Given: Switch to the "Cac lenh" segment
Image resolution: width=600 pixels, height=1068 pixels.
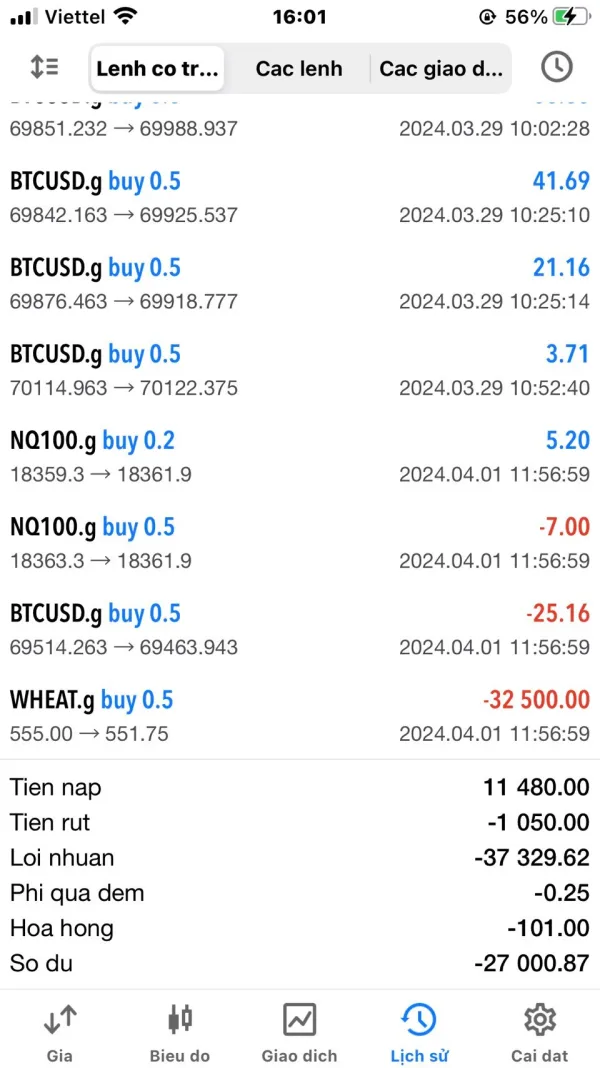Looking at the screenshot, I should (x=298, y=68).
